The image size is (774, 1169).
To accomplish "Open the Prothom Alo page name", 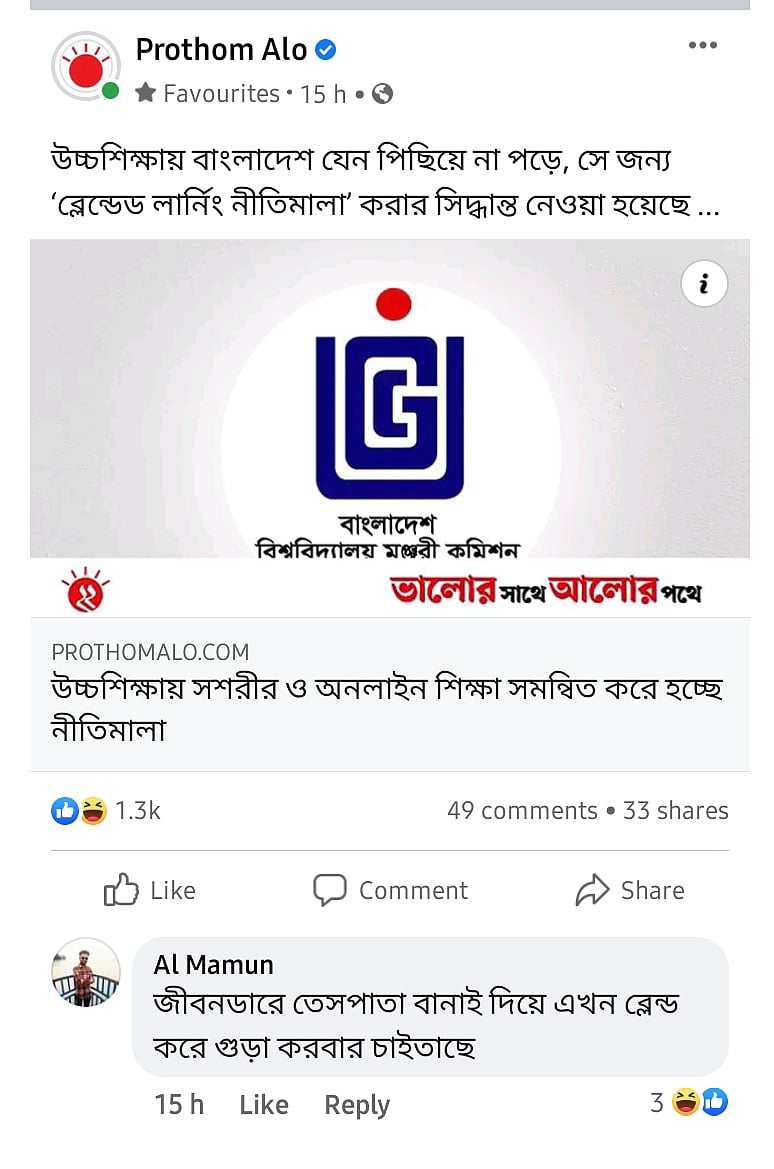I will tap(222, 48).
